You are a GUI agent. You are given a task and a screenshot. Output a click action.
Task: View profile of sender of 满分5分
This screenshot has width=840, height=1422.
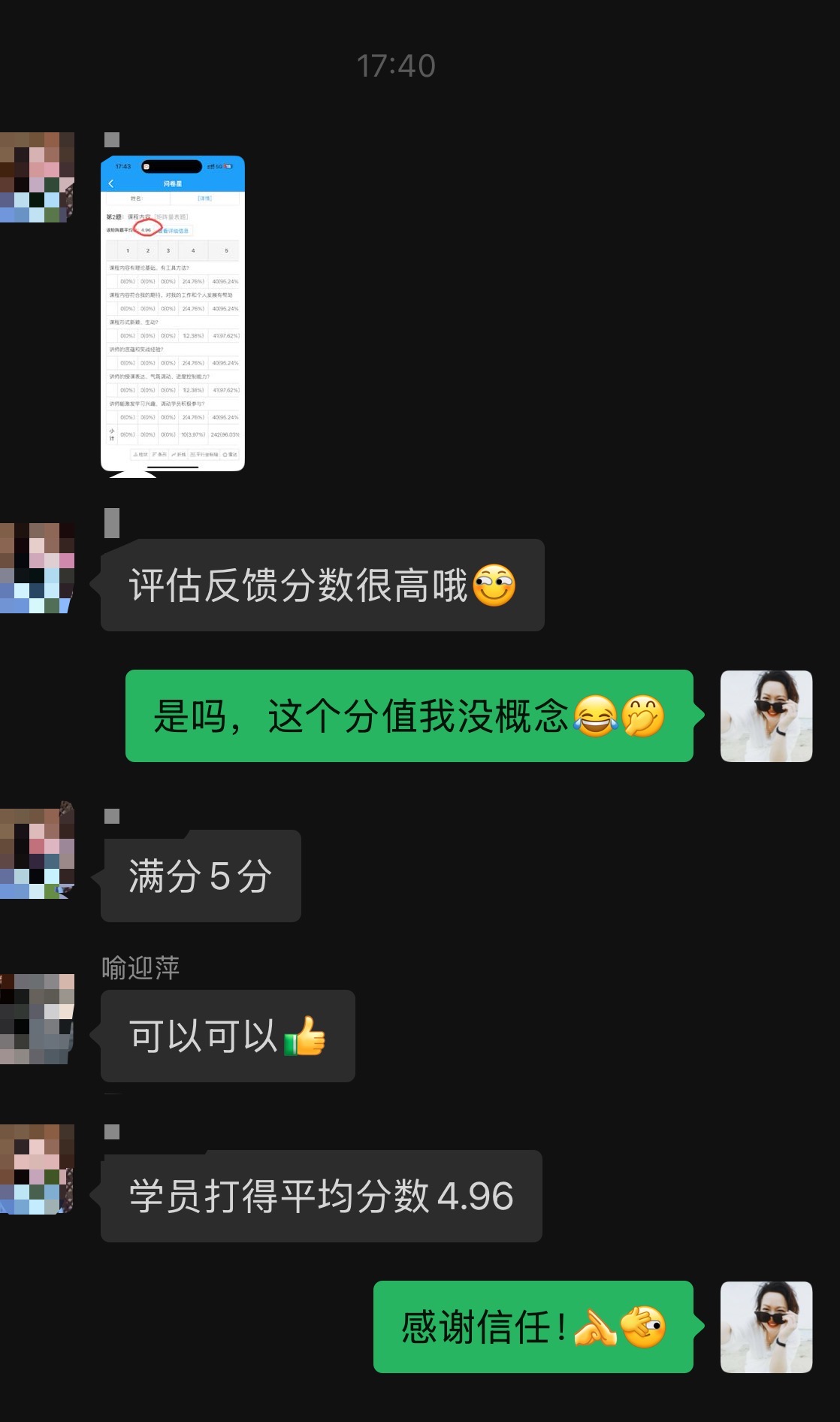(37, 853)
